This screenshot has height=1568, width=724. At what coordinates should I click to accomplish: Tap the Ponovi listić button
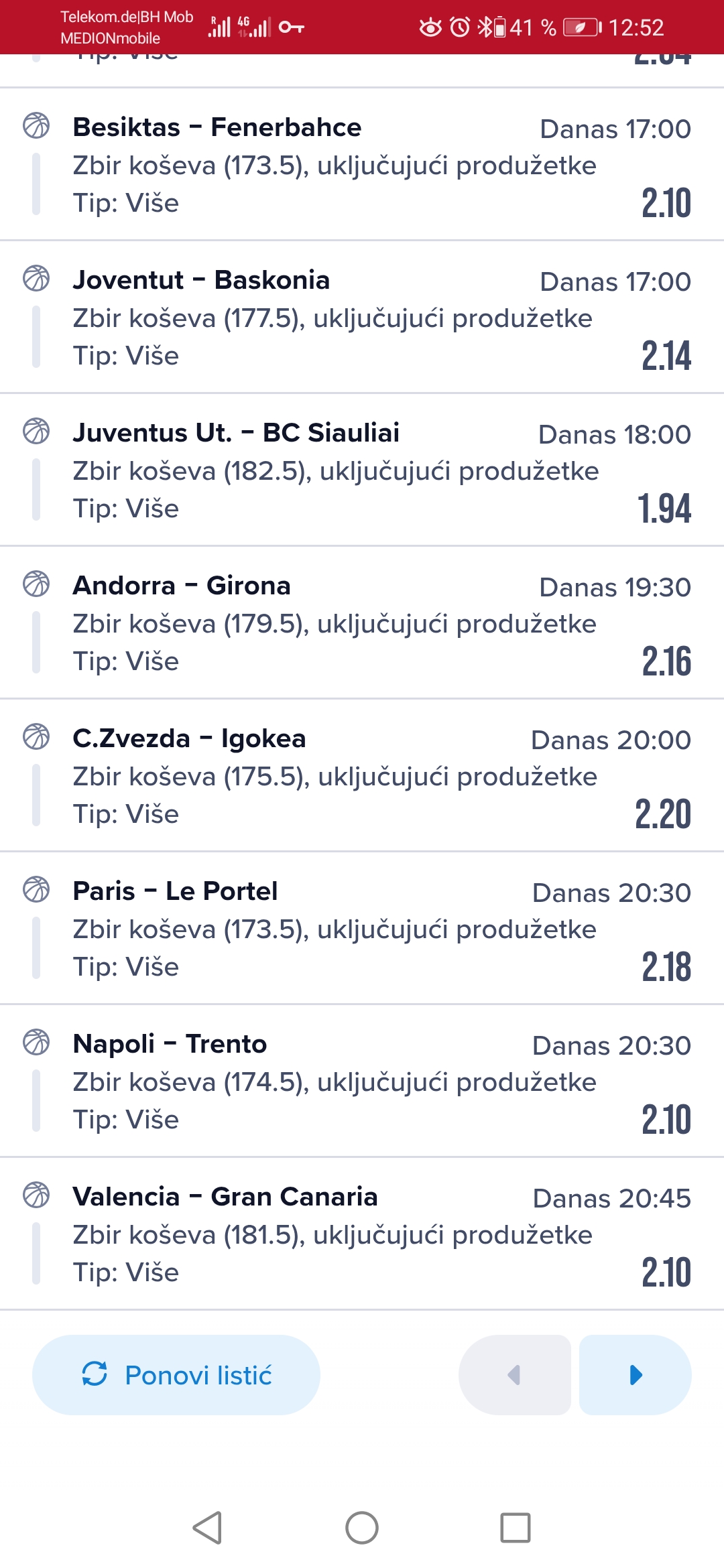(176, 1375)
